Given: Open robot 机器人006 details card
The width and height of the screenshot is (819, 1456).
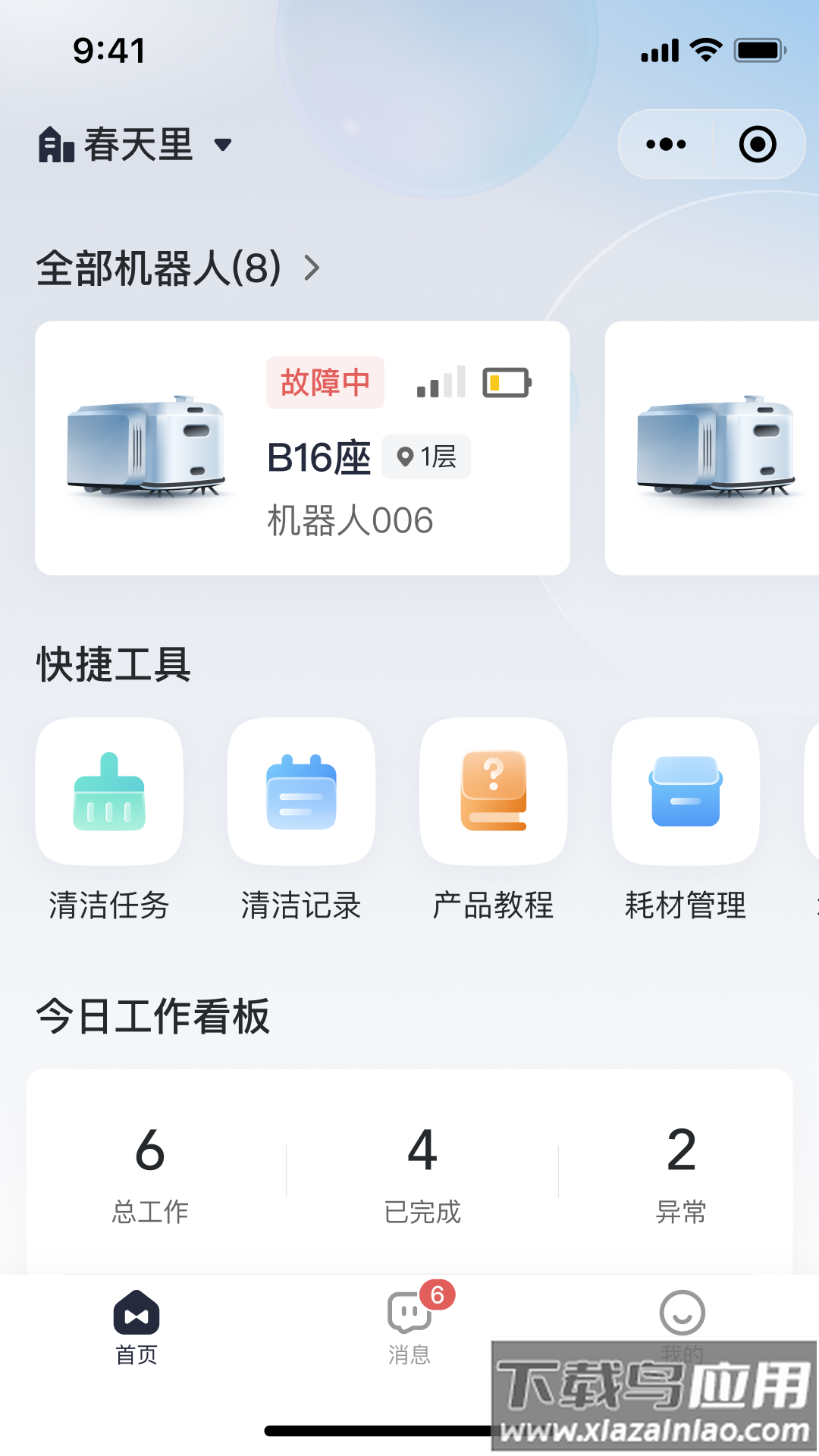Looking at the screenshot, I should click(x=302, y=446).
